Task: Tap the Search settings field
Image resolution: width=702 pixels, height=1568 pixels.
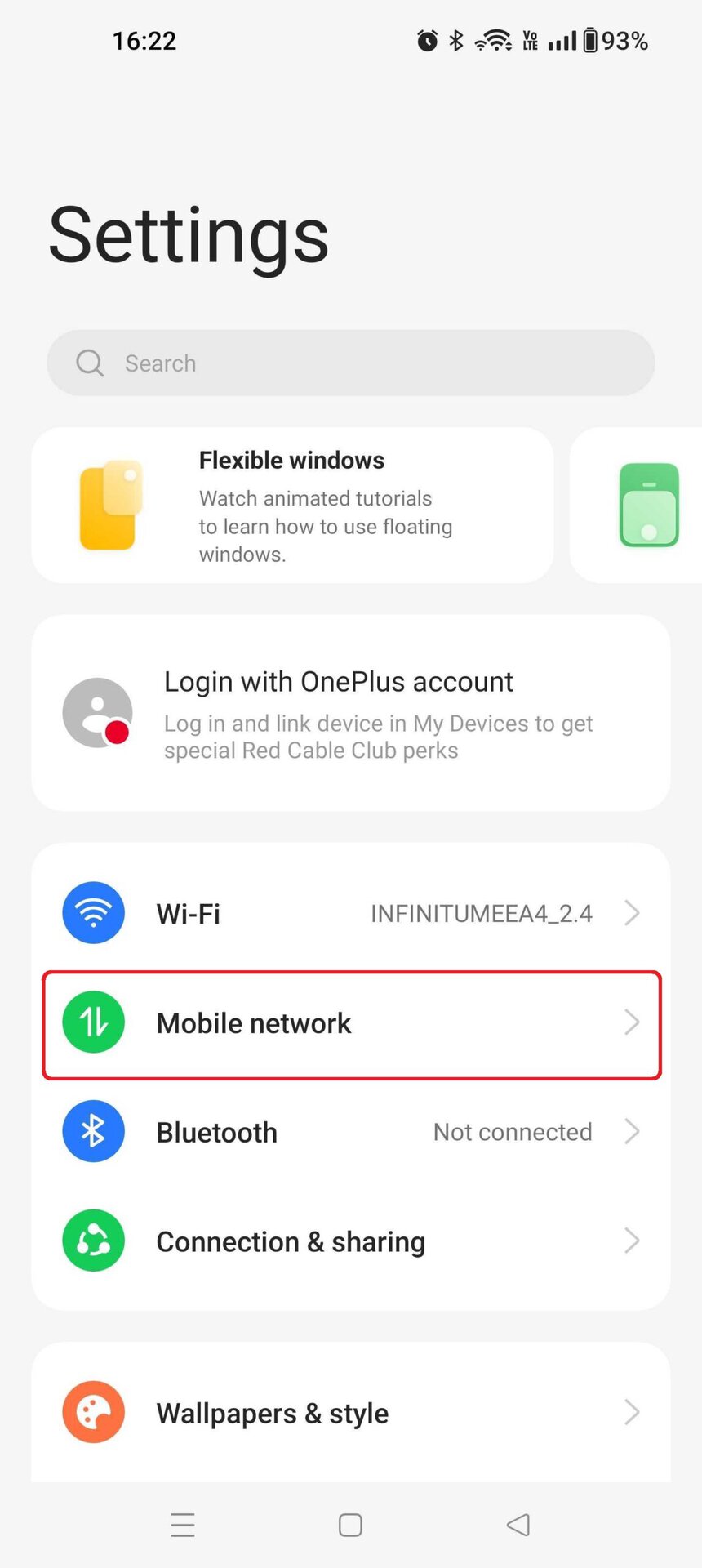Action: pyautogui.click(x=351, y=363)
